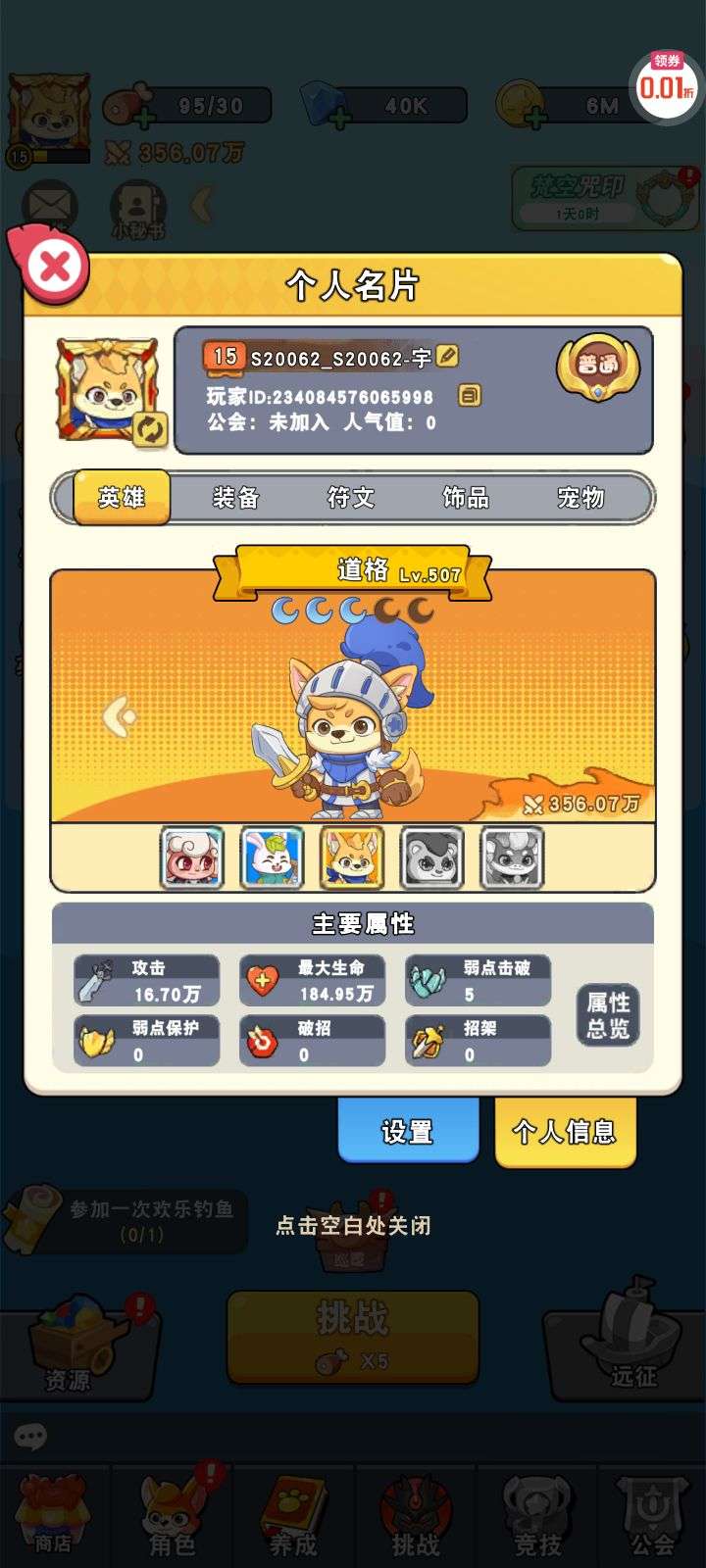Go to 个人信息 personal info
This screenshot has width=706, height=1568.
[565, 1132]
